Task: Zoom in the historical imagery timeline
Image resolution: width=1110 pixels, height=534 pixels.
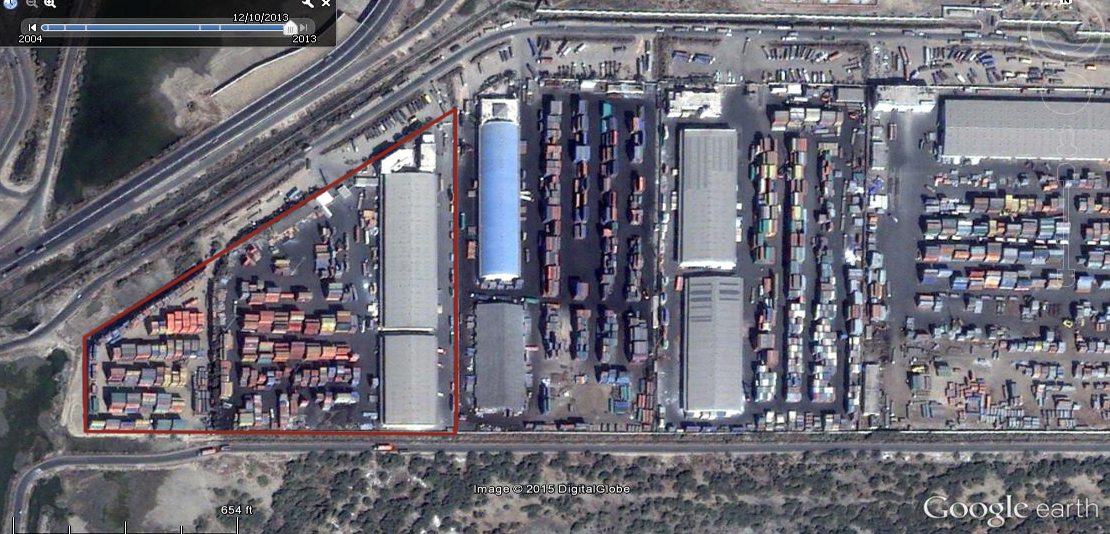Action: point(49,3)
